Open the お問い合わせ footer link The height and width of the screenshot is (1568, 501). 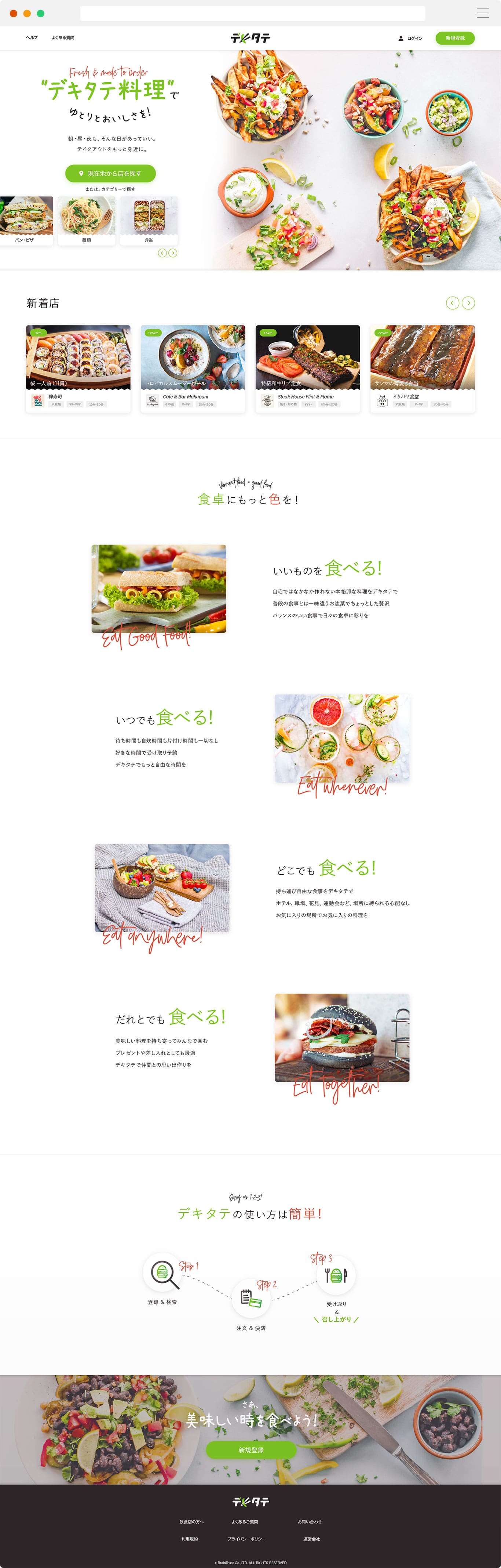(310, 1522)
